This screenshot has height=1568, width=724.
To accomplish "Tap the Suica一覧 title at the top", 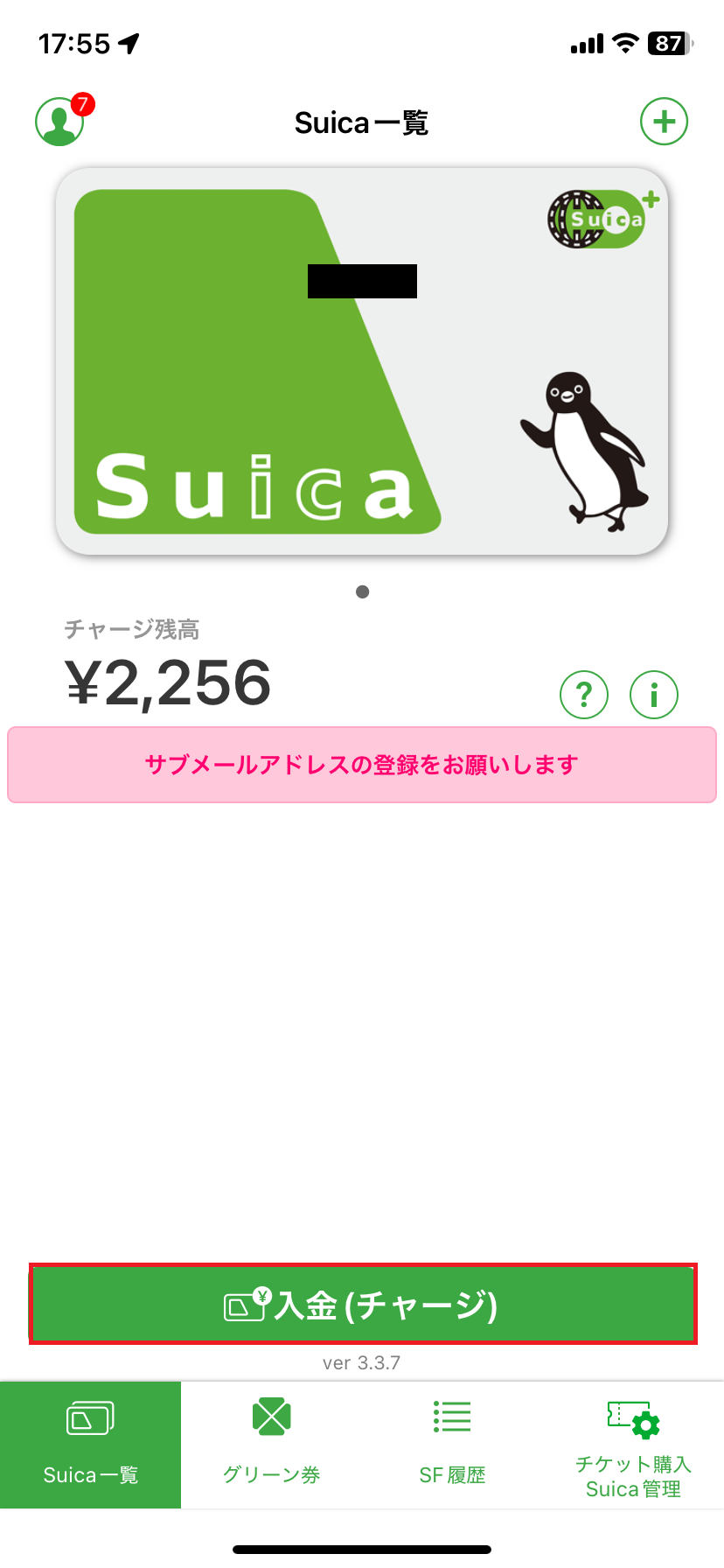I will coord(362,122).
